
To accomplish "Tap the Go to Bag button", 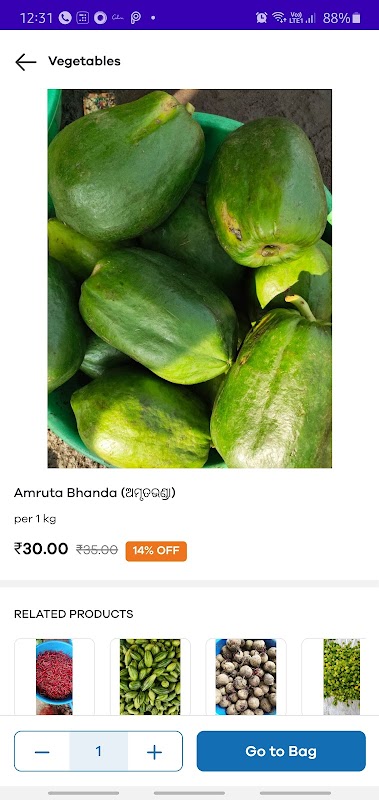I will coord(281,751).
